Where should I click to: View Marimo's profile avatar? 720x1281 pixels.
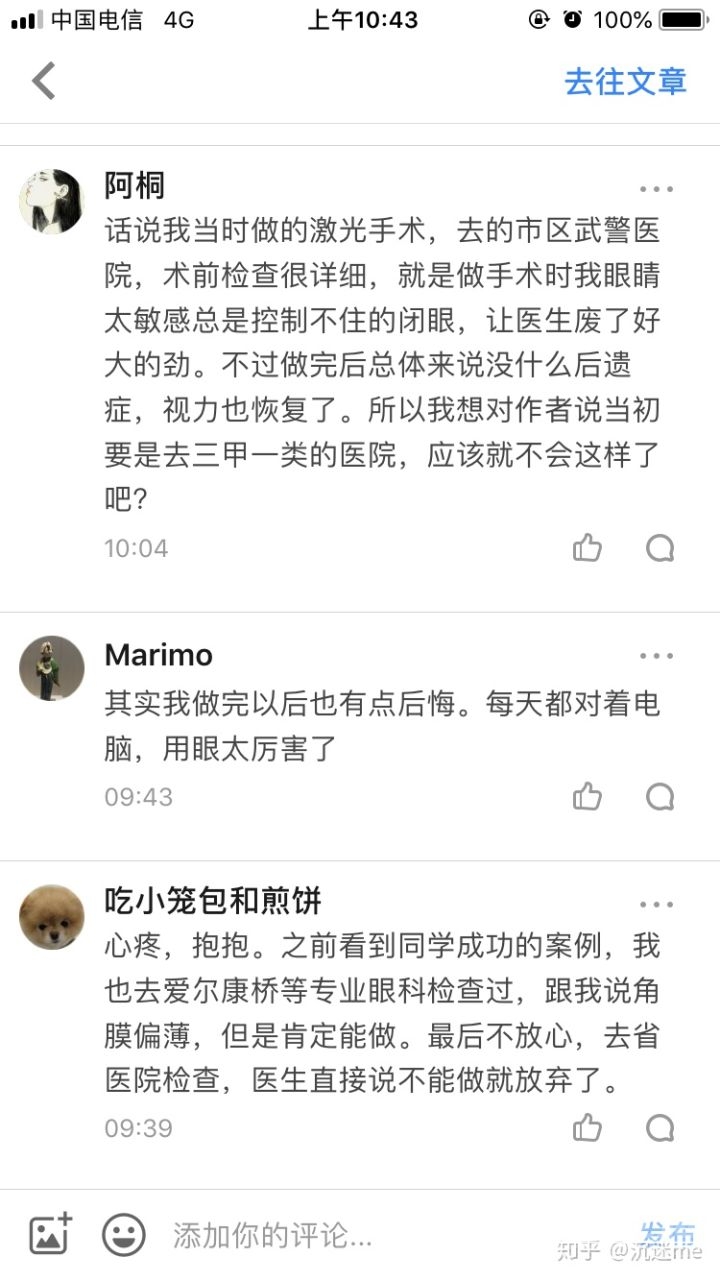point(51,668)
